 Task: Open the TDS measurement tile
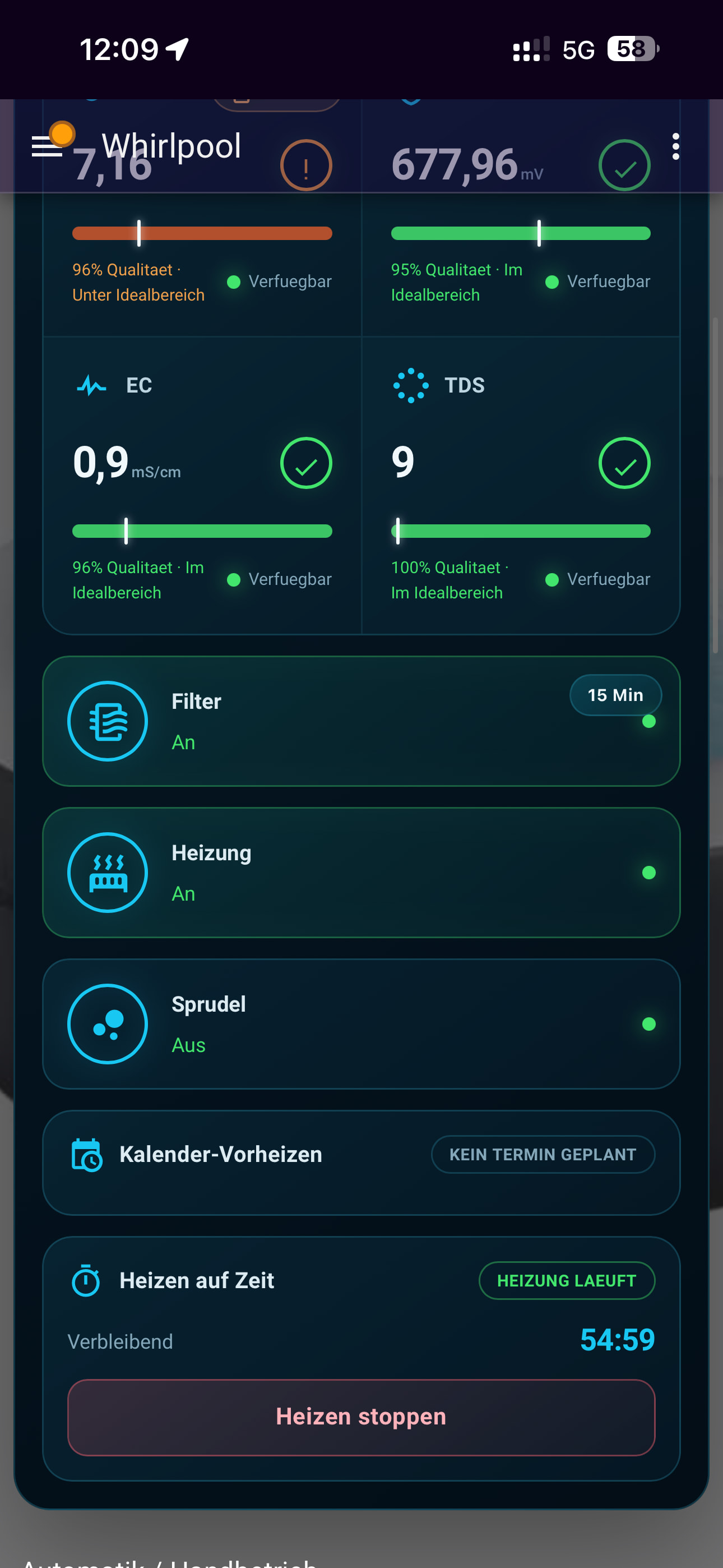[x=521, y=485]
